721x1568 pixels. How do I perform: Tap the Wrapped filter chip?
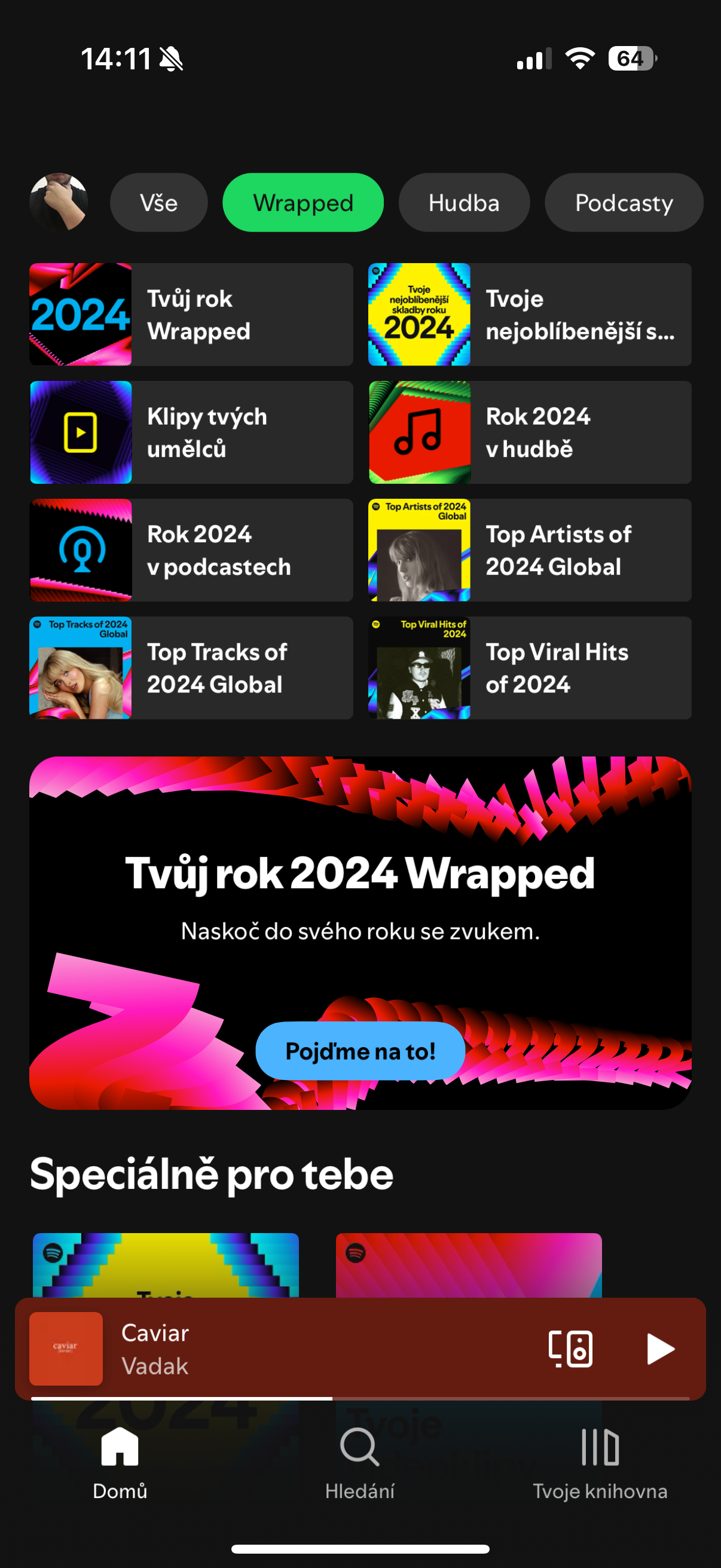303,203
